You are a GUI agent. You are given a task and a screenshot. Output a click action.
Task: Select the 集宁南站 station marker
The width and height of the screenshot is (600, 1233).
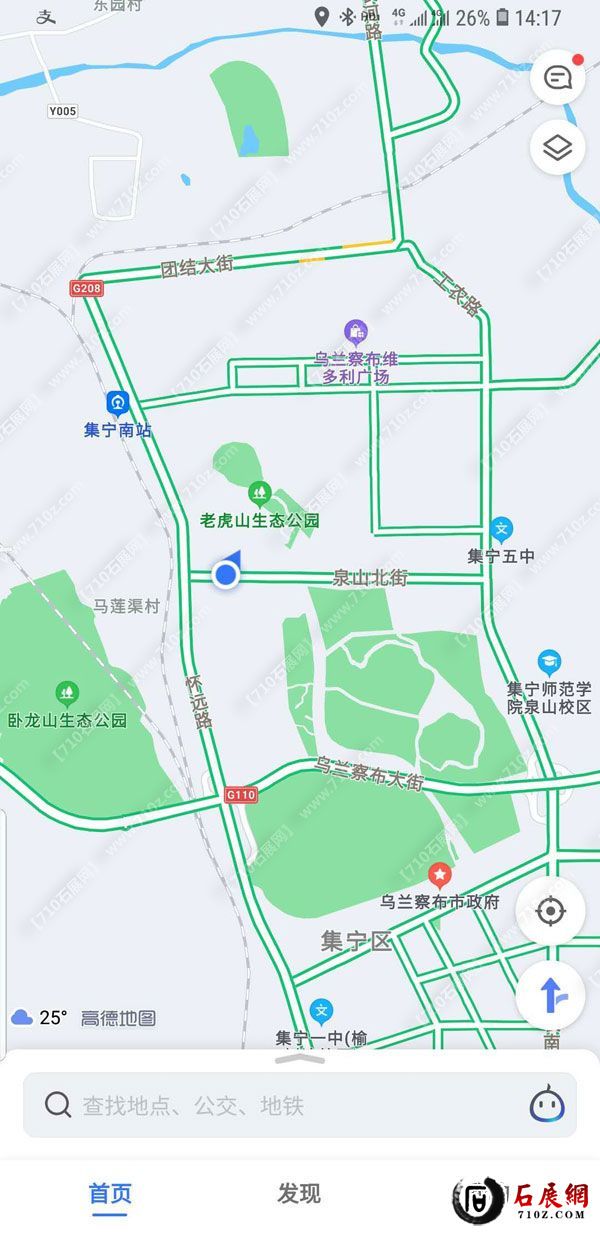(118, 404)
